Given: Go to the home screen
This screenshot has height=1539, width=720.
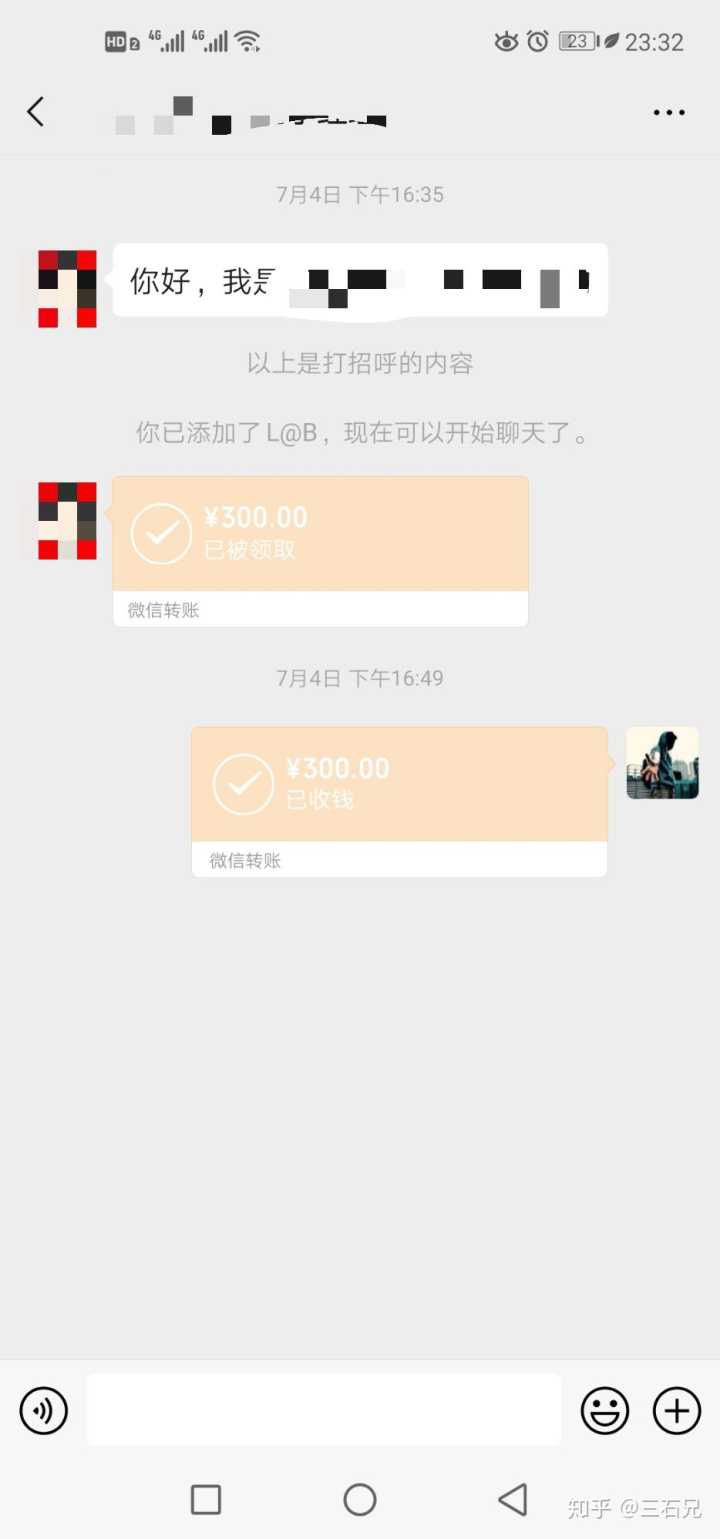Looking at the screenshot, I should pos(360,1499).
